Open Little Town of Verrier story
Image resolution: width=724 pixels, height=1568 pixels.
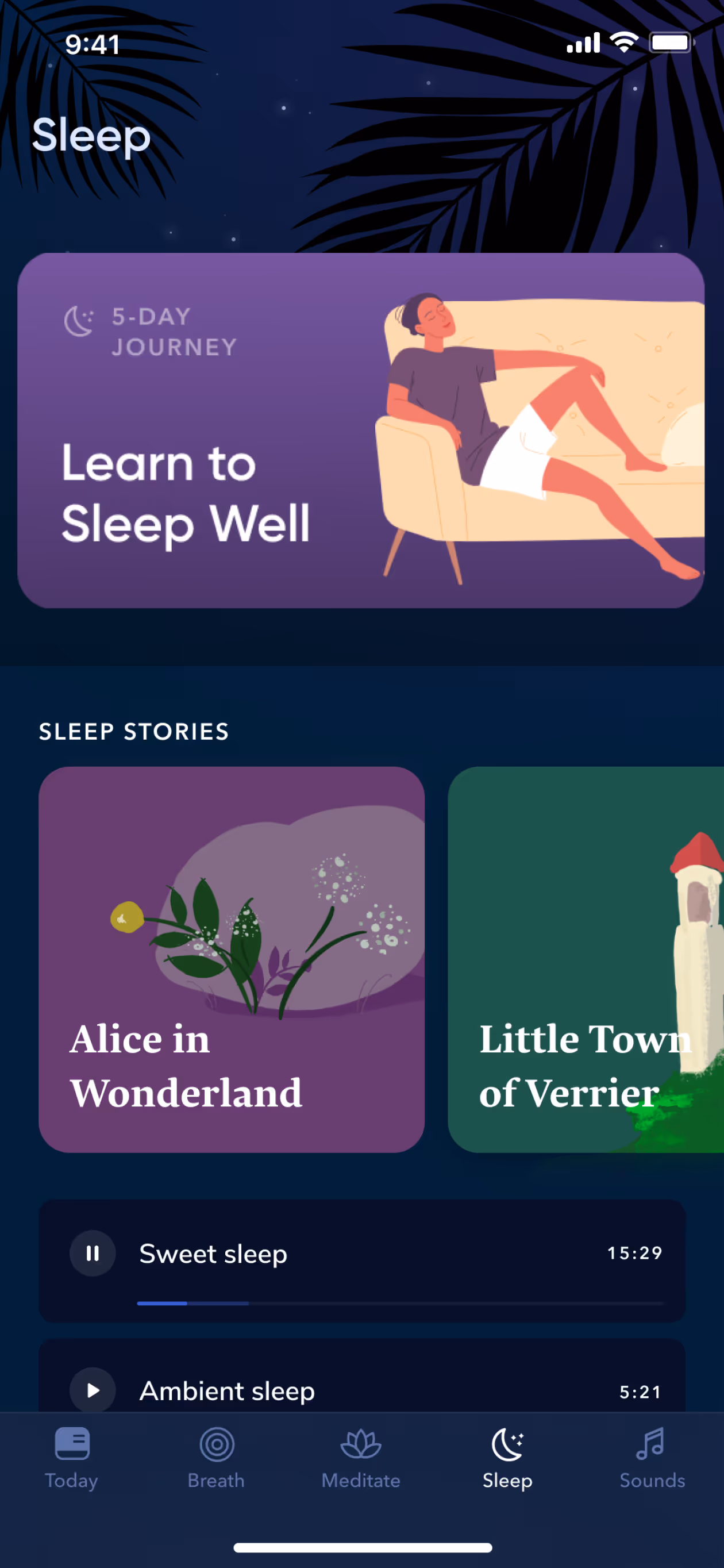[586, 959]
